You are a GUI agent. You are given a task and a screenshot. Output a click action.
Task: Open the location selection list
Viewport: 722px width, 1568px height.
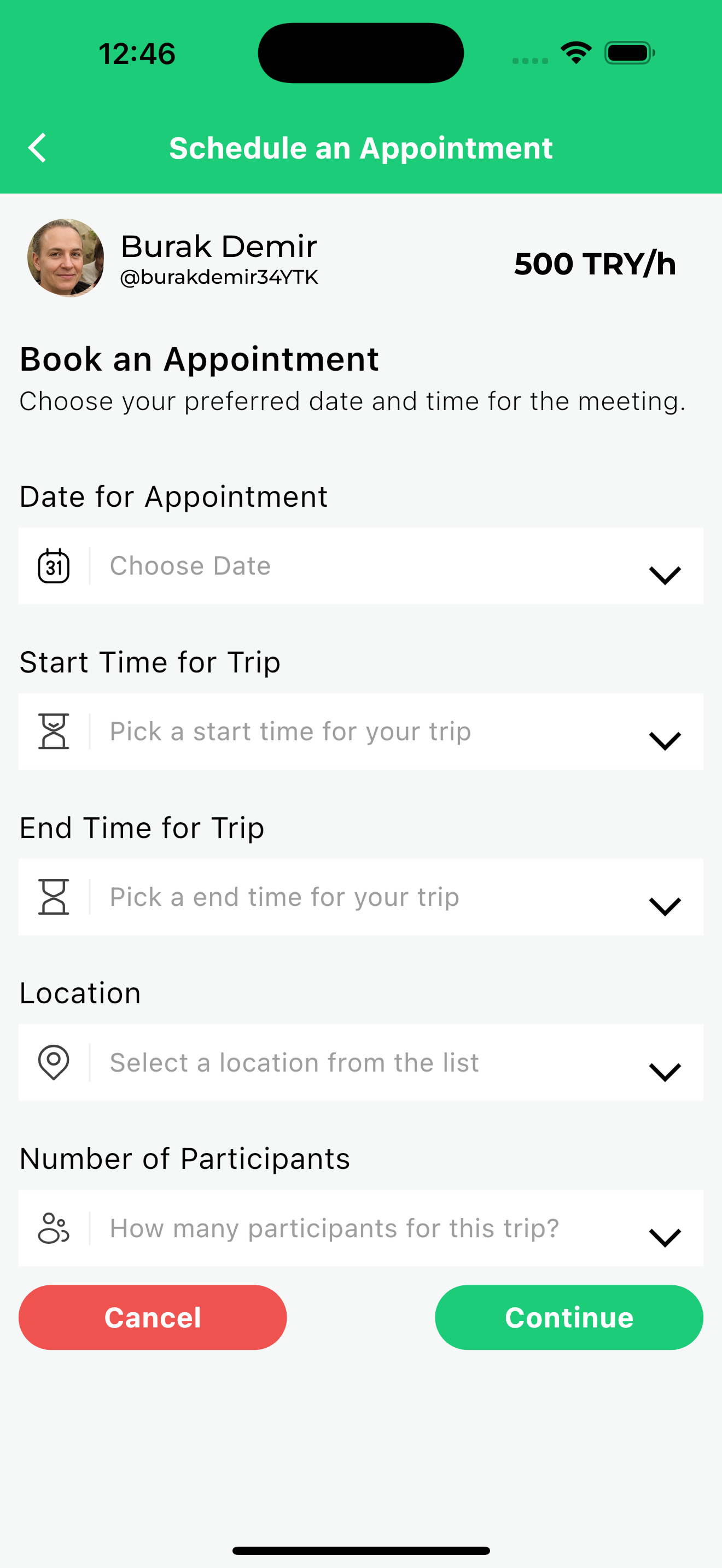[664, 1070]
